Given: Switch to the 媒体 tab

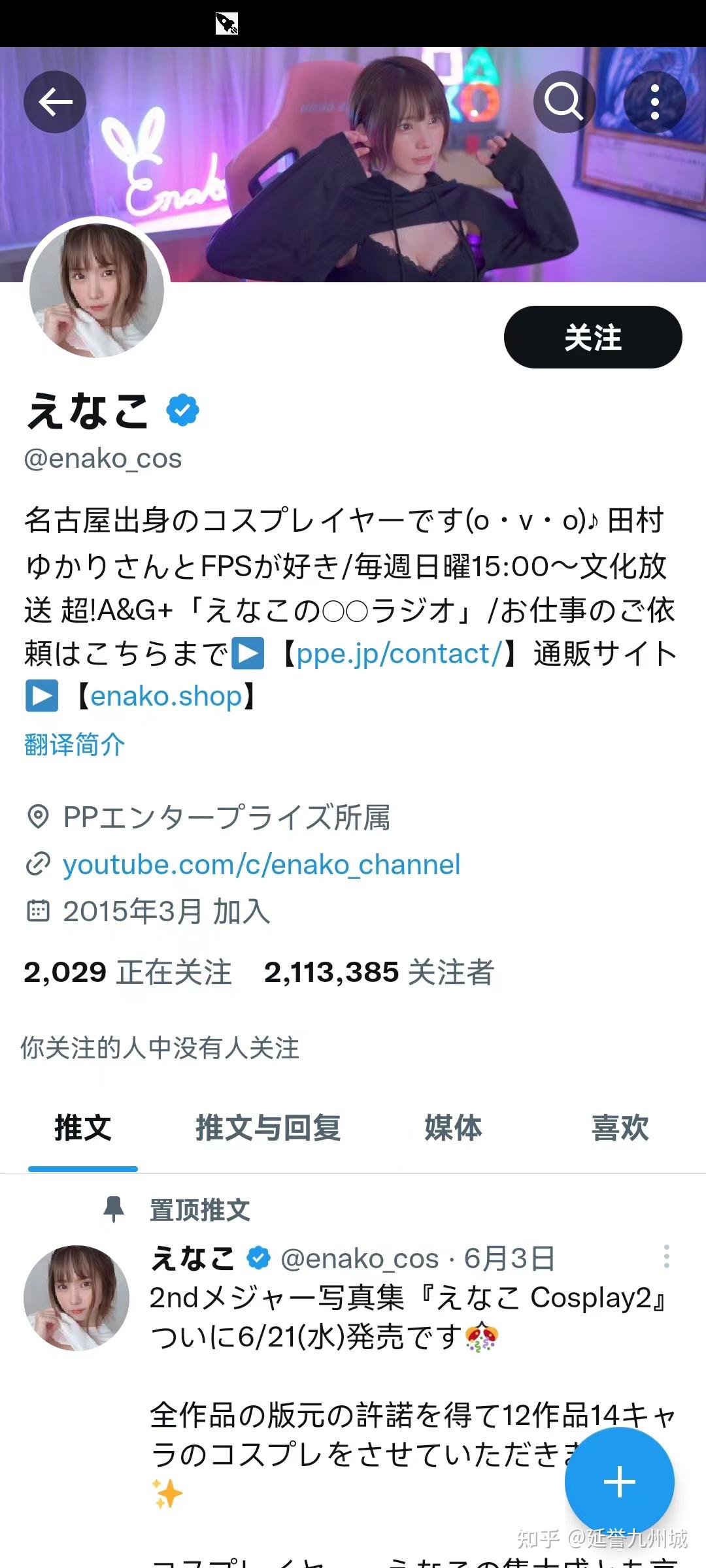Looking at the screenshot, I should pos(453,1128).
